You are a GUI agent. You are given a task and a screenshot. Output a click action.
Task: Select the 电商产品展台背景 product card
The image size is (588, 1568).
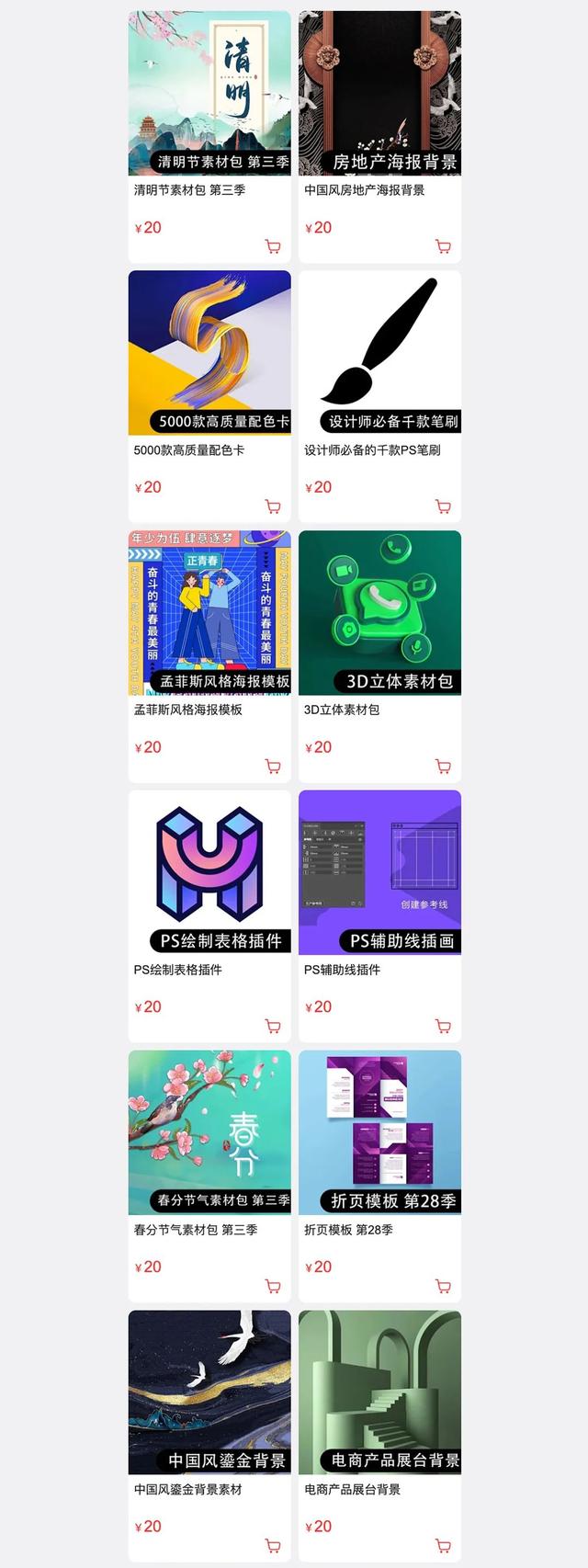(x=379, y=1392)
